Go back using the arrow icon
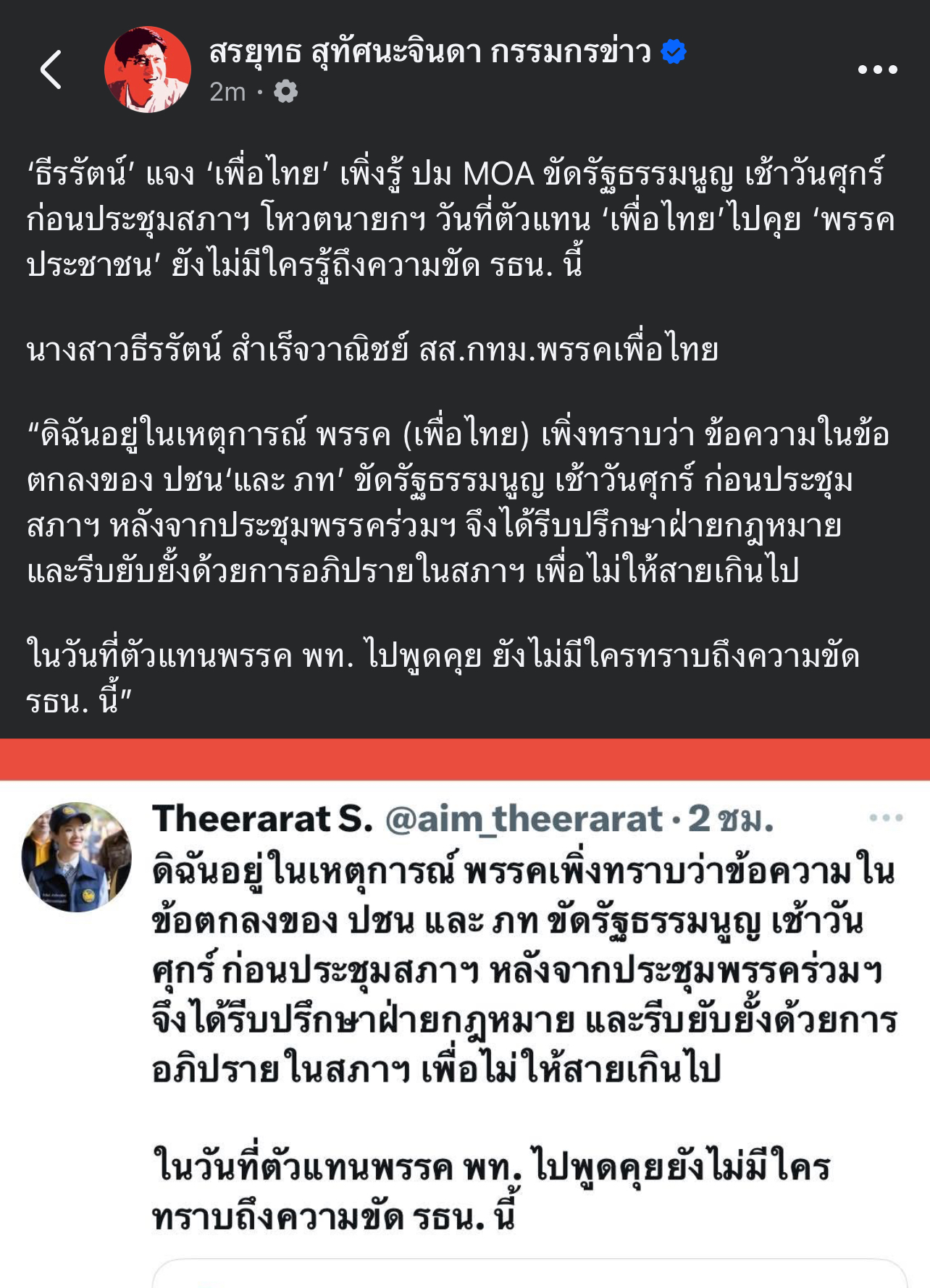The image size is (930, 1288). tap(51, 70)
